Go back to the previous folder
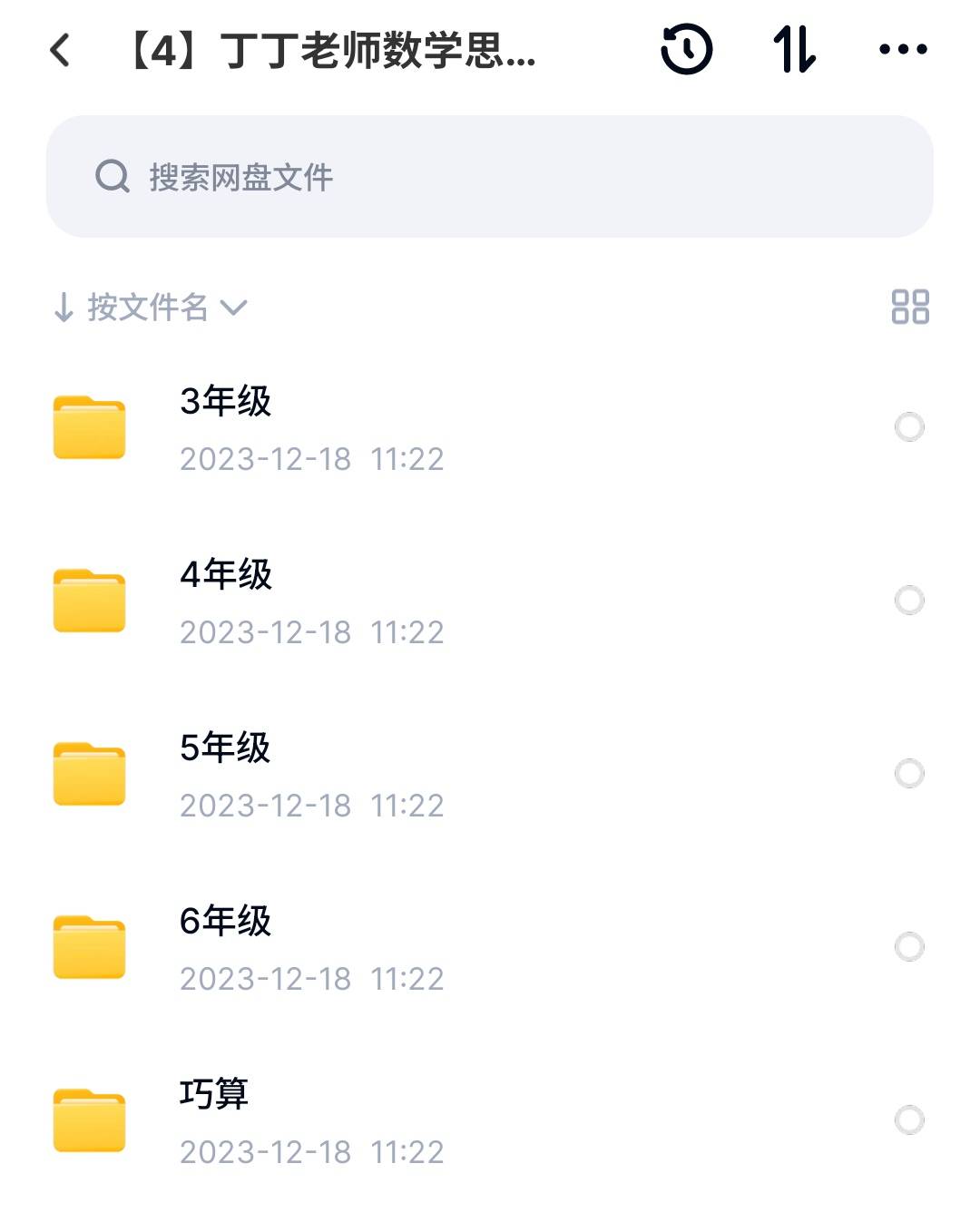 60,51
